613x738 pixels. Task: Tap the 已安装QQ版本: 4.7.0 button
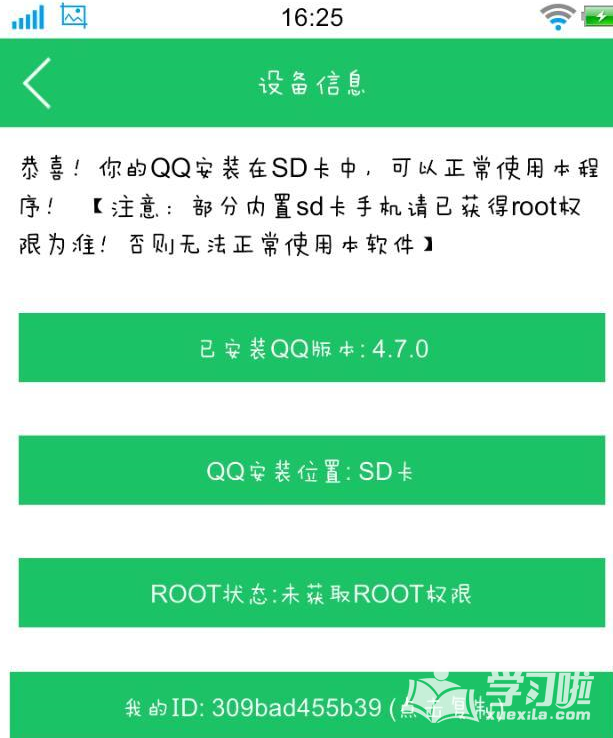pyautogui.click(x=311, y=348)
